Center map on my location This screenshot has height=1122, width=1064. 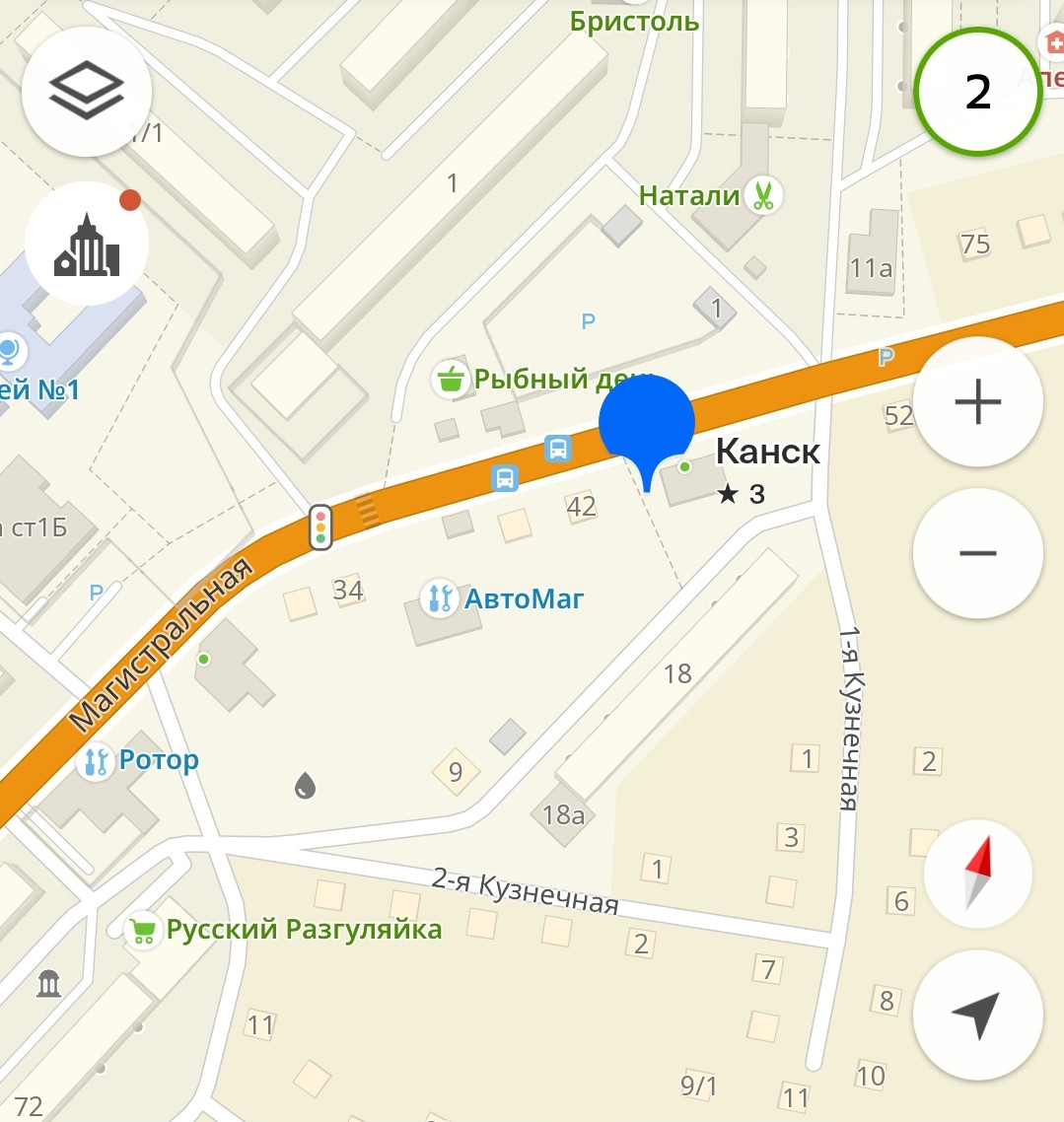coord(977,1015)
